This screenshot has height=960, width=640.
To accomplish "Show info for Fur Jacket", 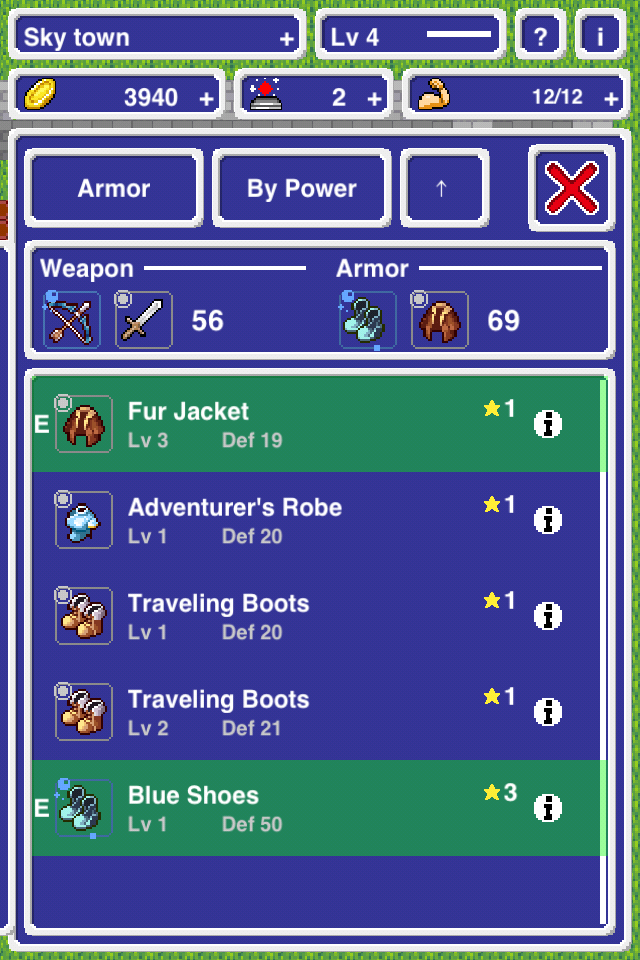I will click(547, 424).
